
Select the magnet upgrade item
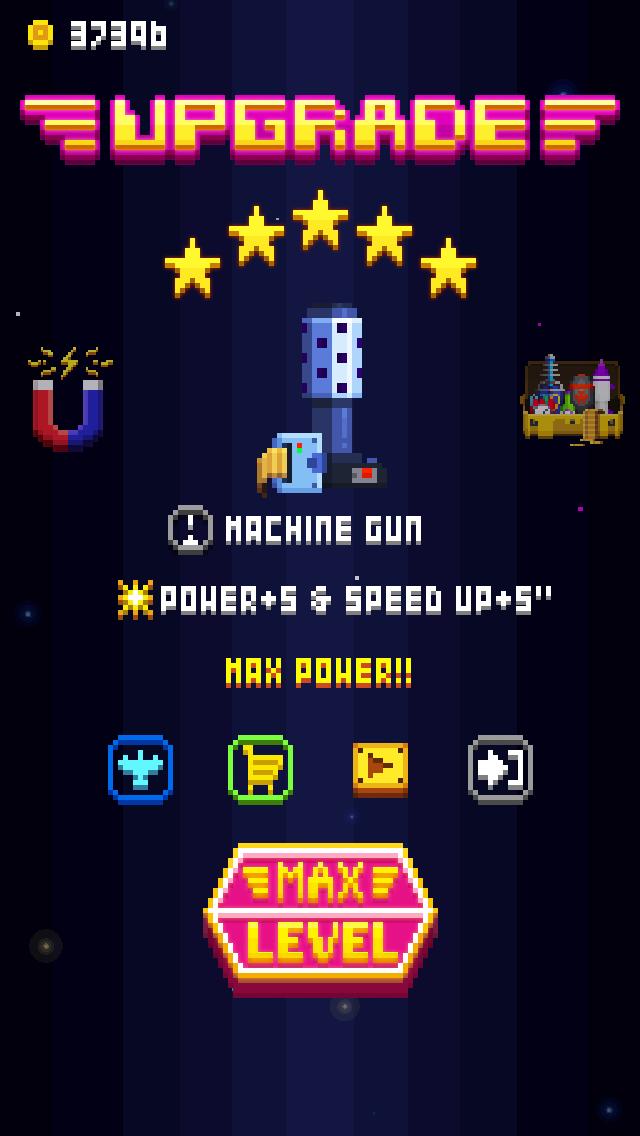point(68,400)
